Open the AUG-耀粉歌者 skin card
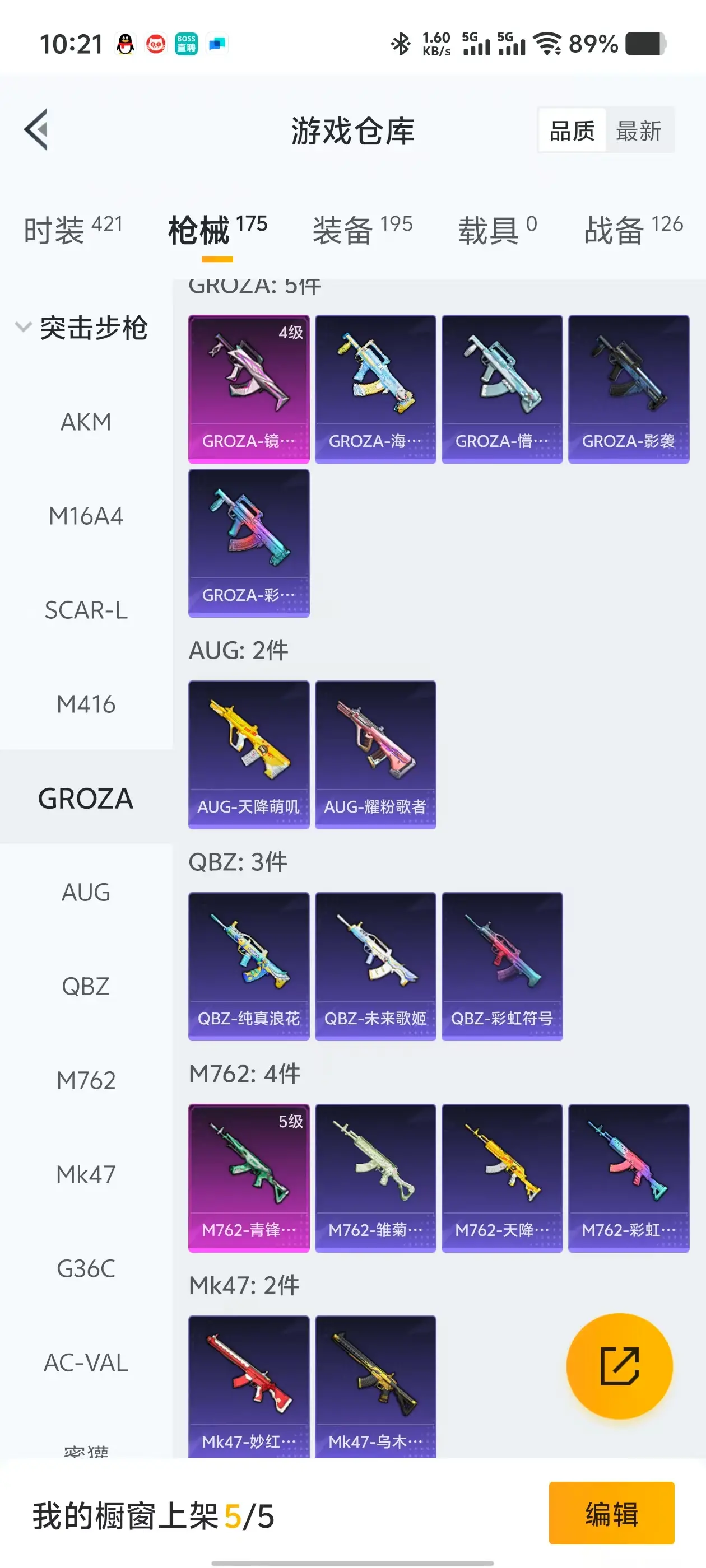706x1568 pixels. [375, 754]
